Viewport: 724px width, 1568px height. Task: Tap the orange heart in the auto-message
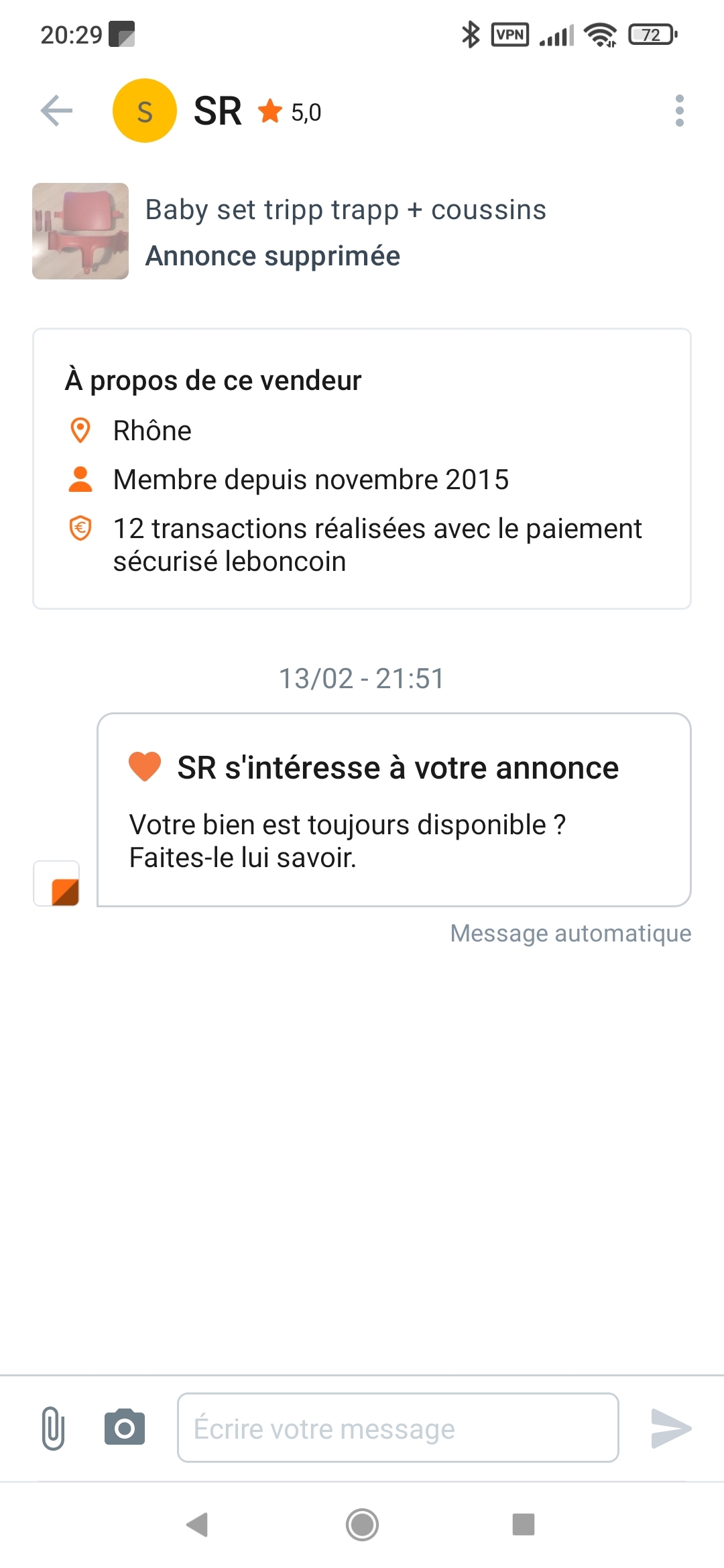click(x=145, y=768)
